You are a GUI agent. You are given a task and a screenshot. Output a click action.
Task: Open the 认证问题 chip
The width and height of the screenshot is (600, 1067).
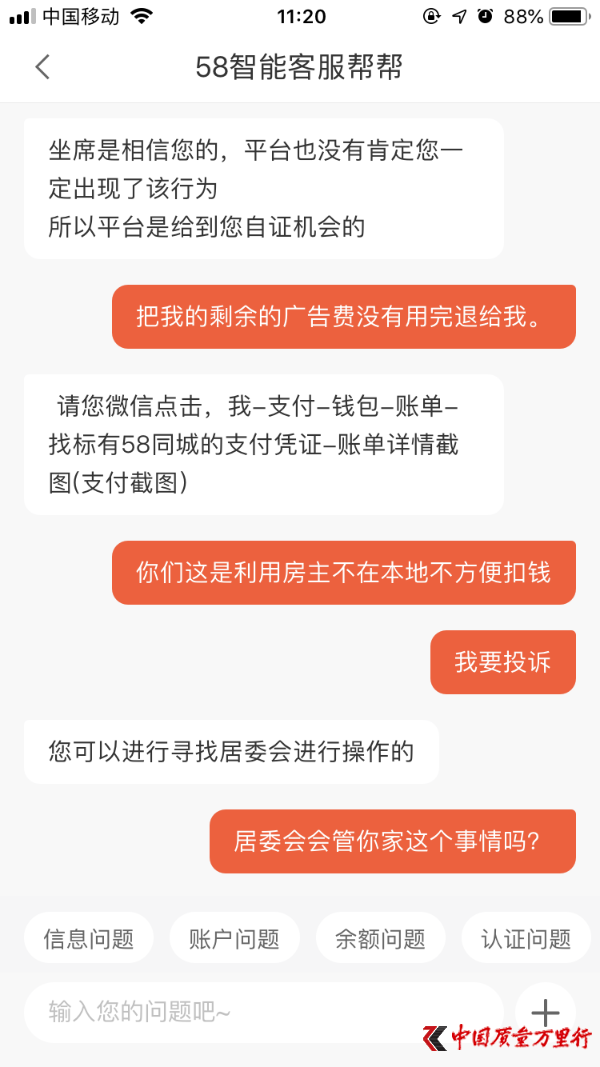pos(526,938)
